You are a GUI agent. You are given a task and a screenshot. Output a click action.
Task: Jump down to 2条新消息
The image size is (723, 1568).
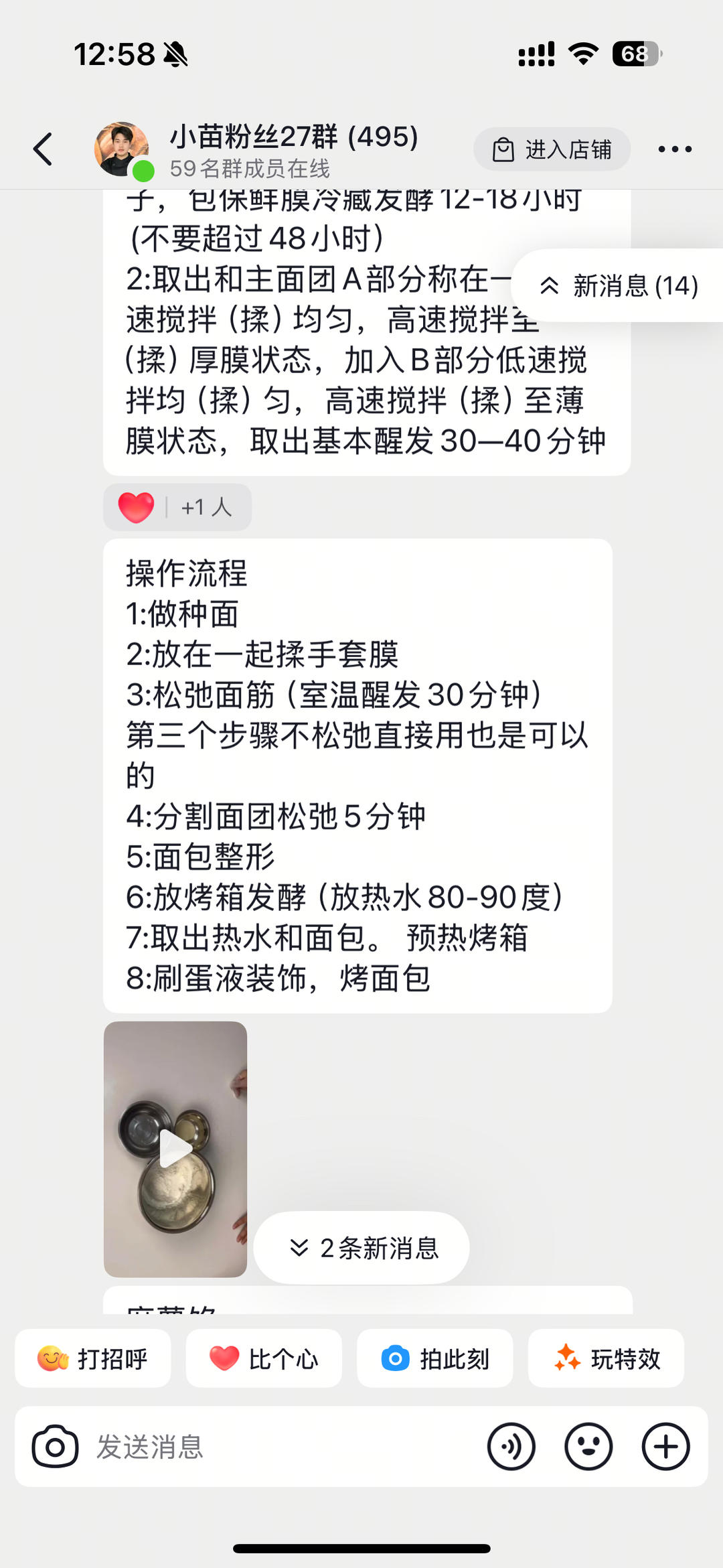pos(362,1248)
